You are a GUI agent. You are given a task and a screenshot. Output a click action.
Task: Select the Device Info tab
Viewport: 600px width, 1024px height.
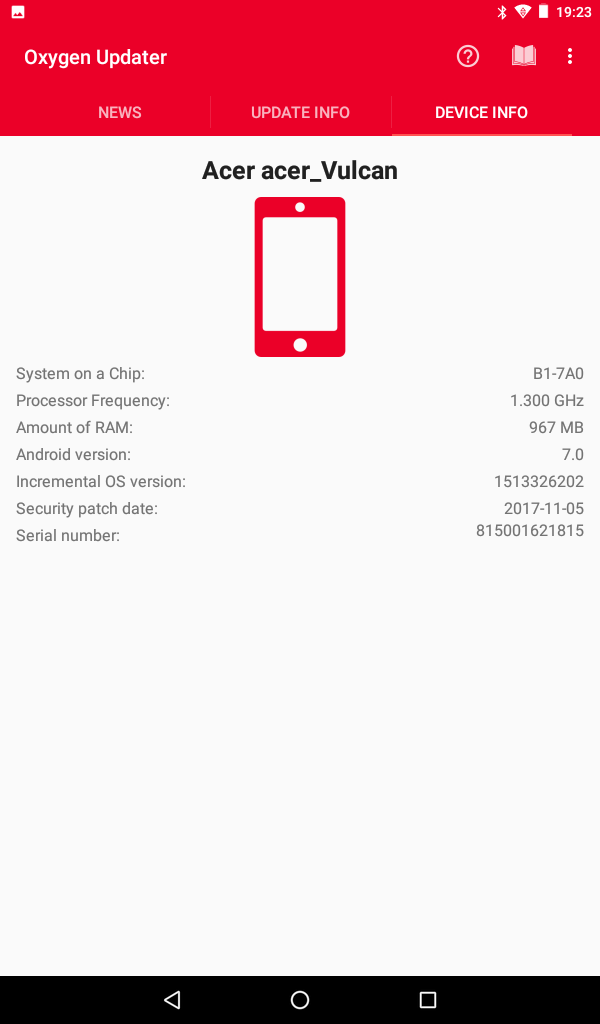(x=481, y=113)
